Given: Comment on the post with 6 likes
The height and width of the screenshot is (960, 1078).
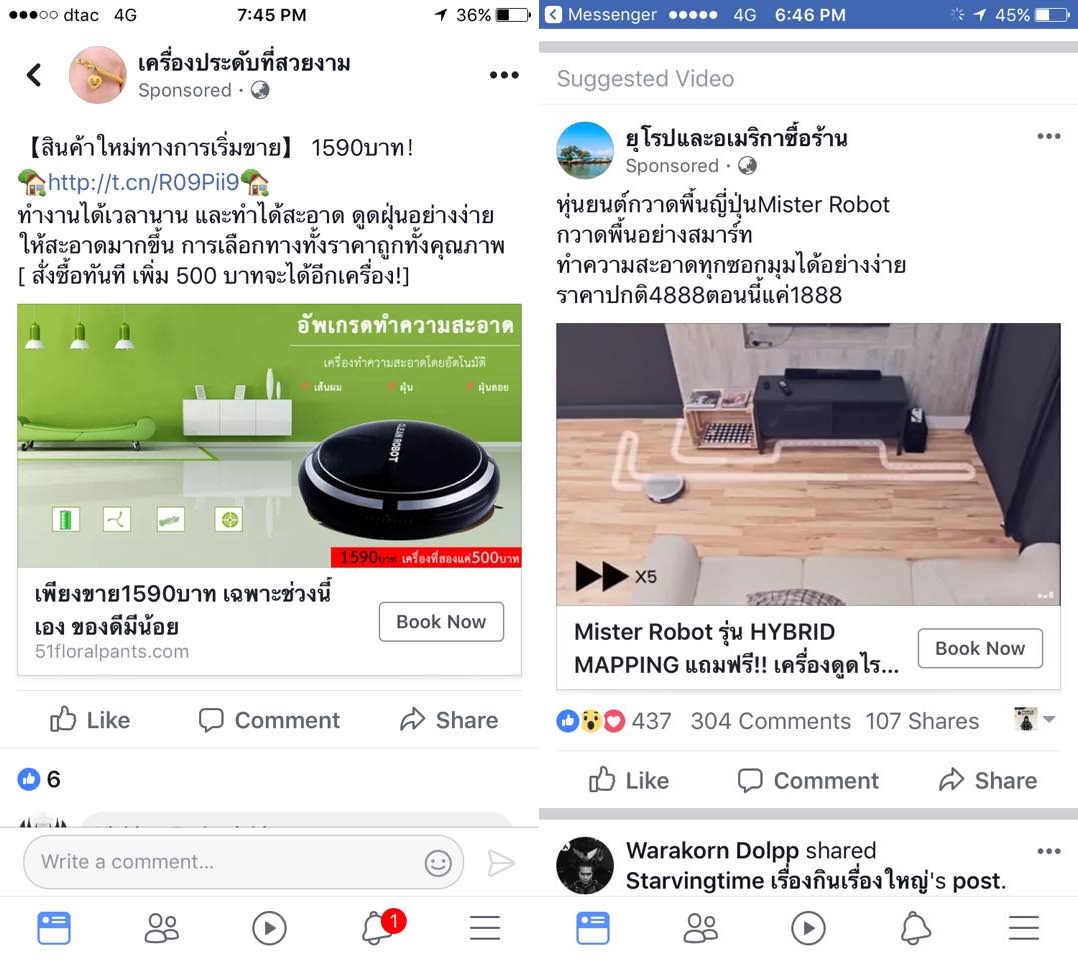Looking at the screenshot, I should click(269, 720).
